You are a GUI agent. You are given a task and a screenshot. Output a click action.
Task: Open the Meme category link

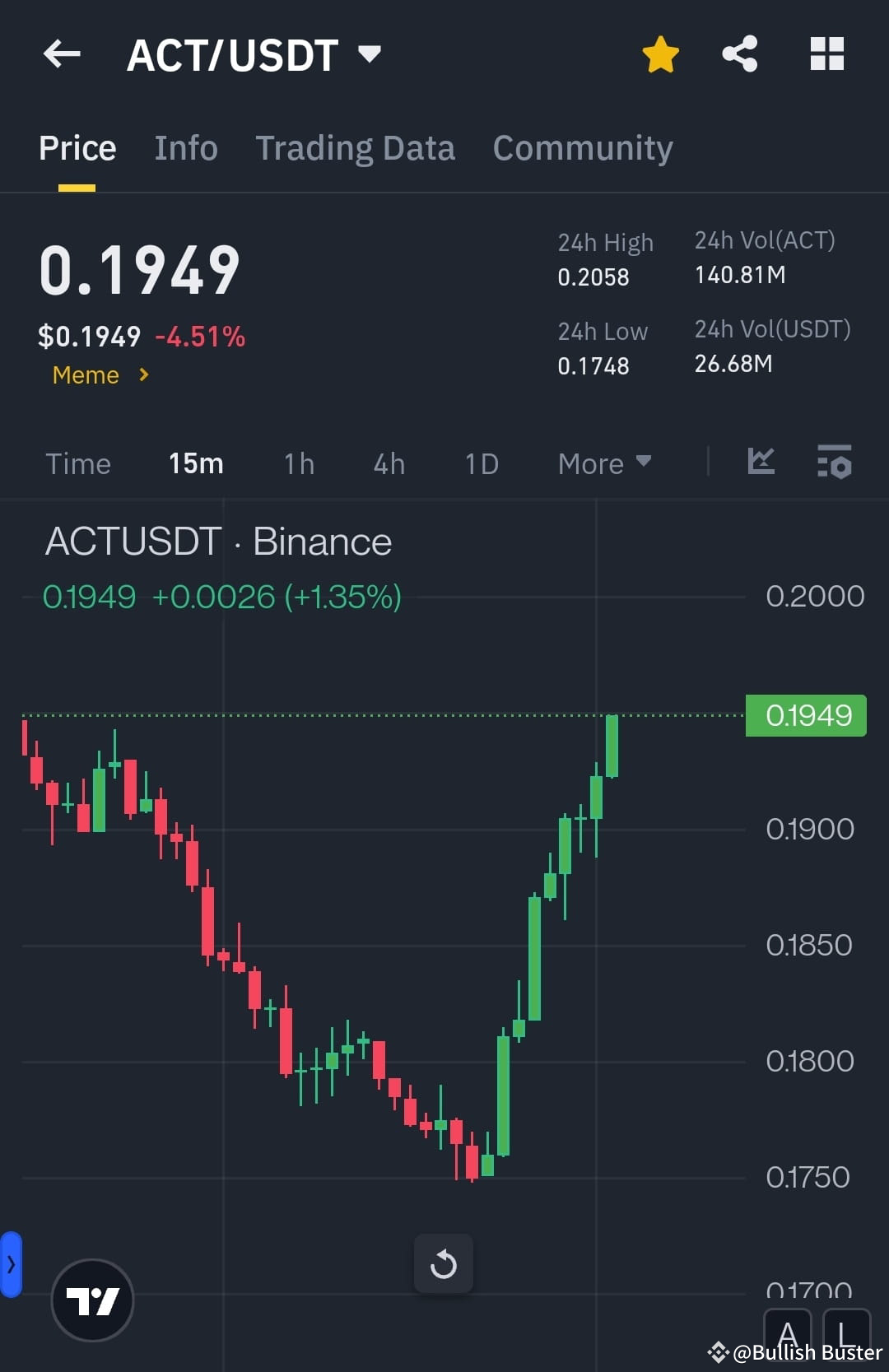pyautogui.click(x=99, y=375)
